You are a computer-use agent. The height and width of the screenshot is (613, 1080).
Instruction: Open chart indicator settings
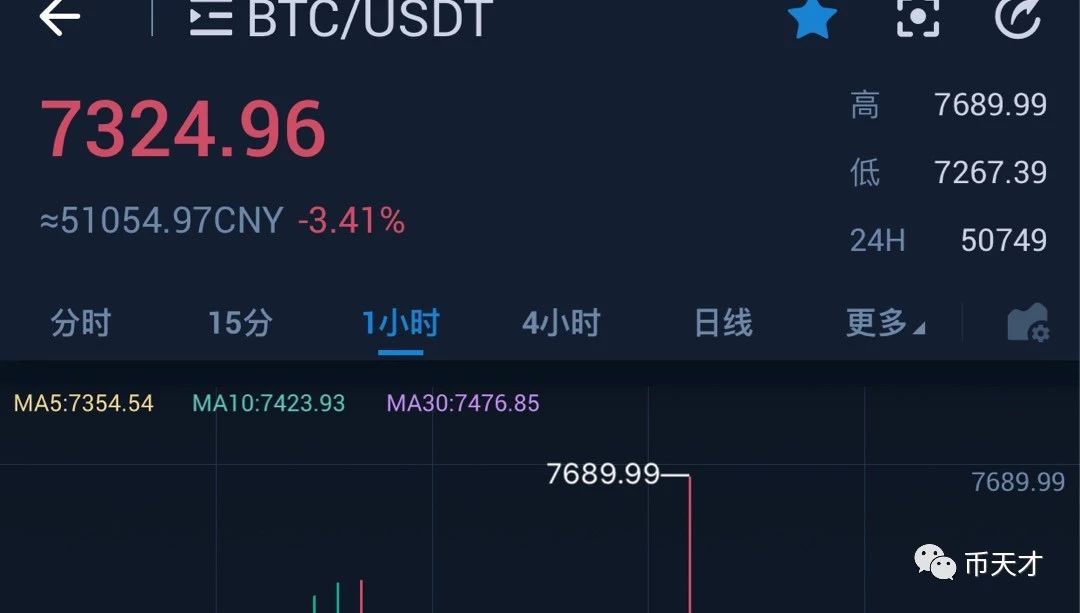pyautogui.click(x=1028, y=322)
